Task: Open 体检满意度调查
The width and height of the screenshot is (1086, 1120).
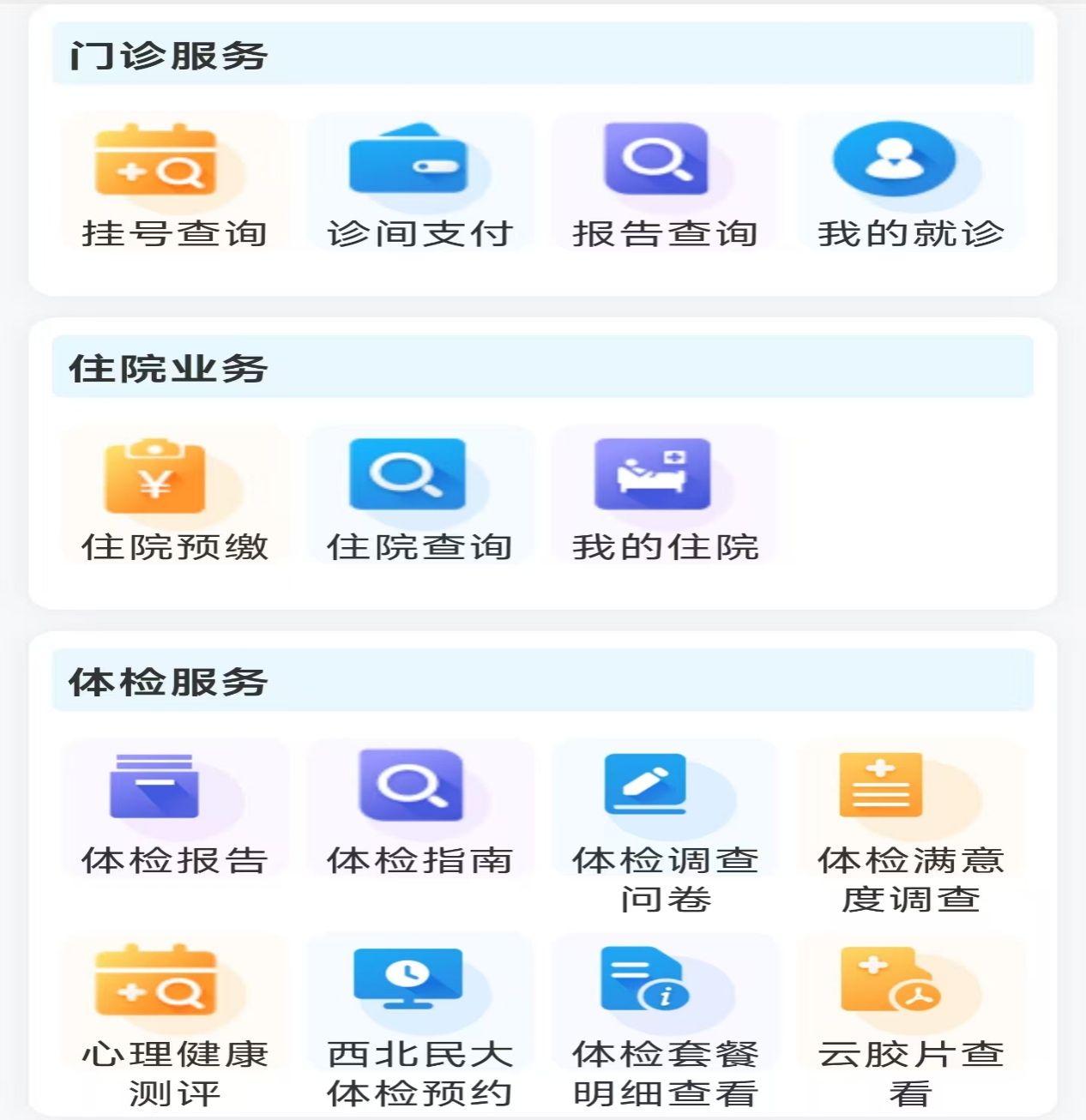Action: (x=910, y=823)
